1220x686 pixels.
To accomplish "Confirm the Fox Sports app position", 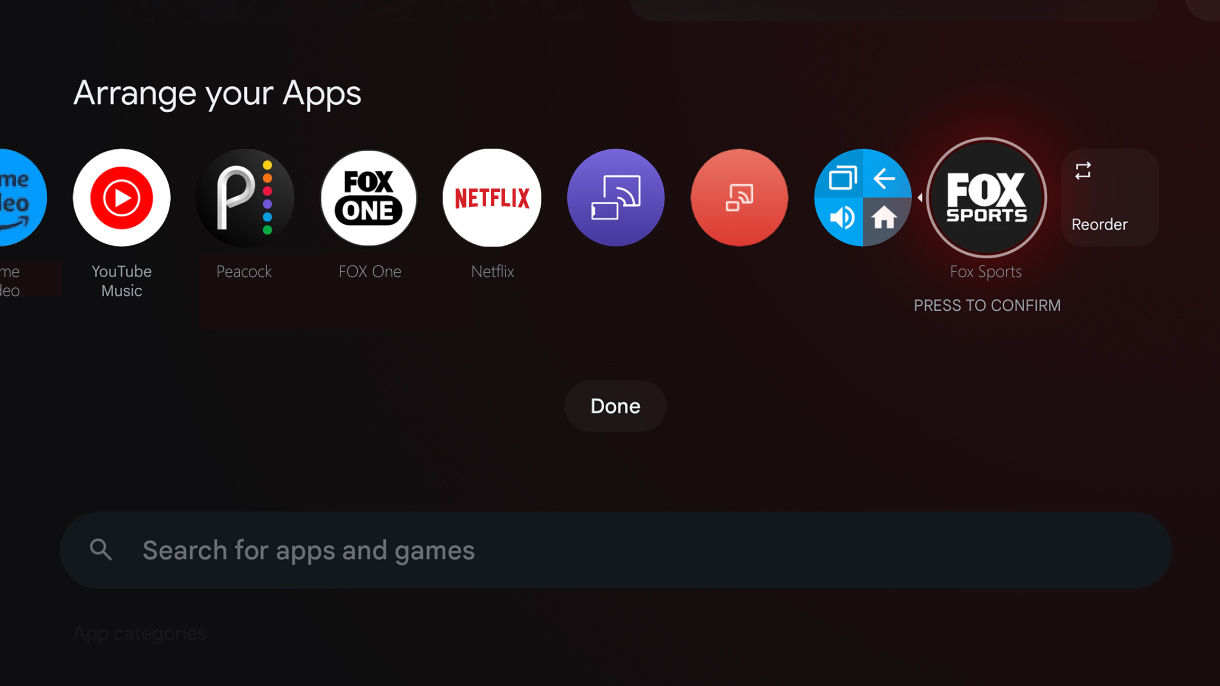I will 986,198.
